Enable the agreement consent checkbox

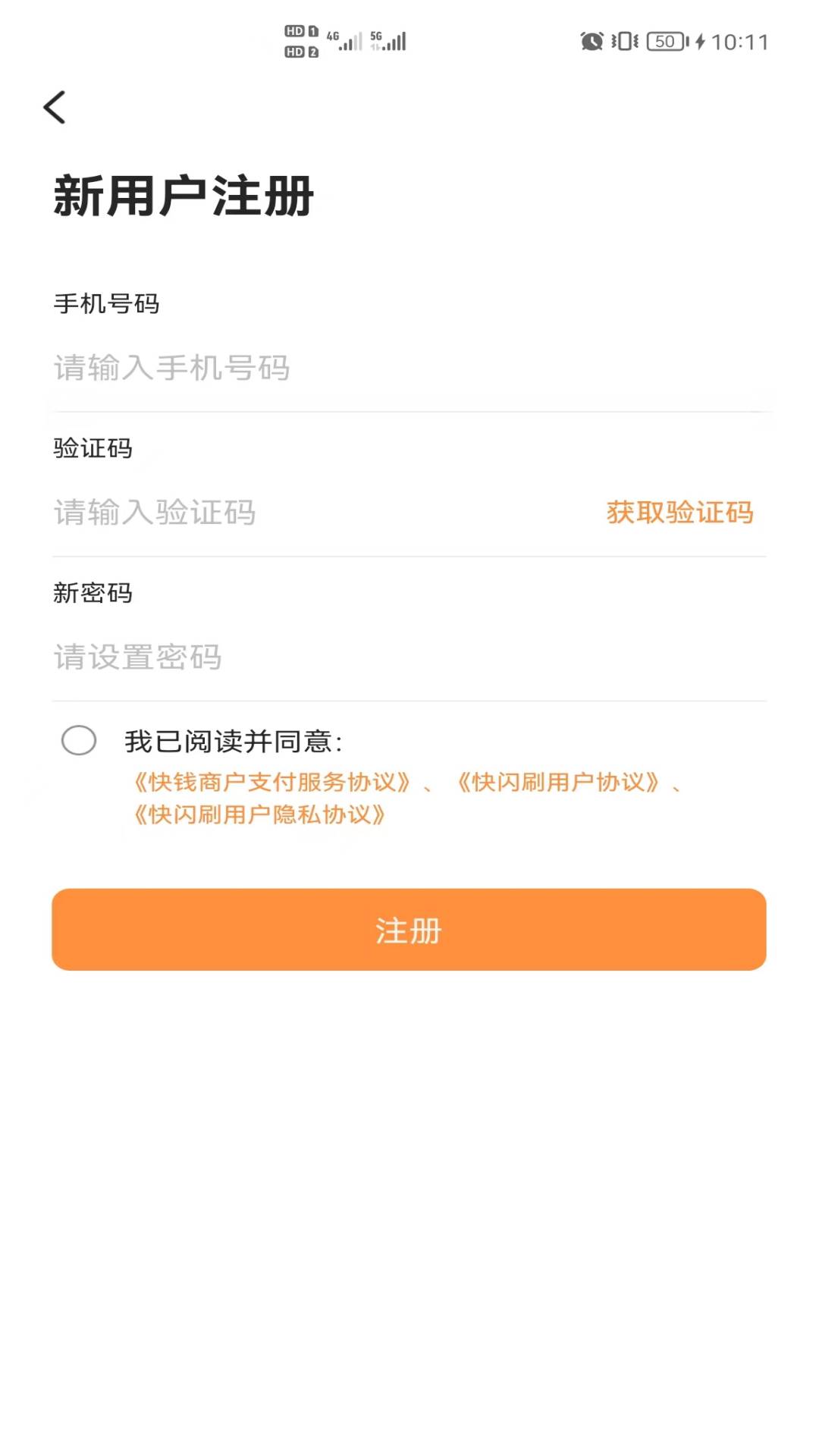[x=79, y=741]
